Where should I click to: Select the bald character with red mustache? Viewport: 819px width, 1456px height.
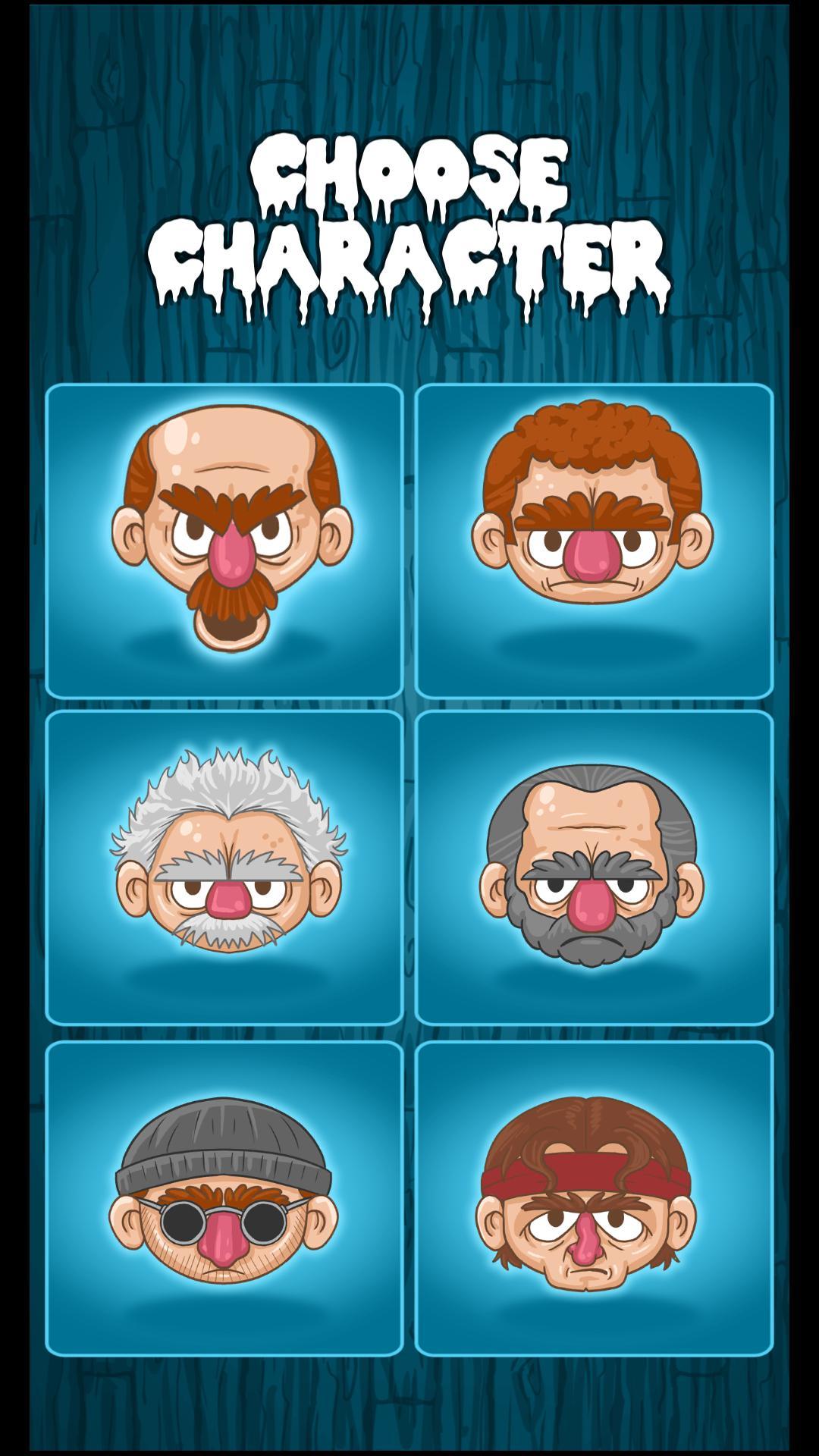pyautogui.click(x=224, y=541)
